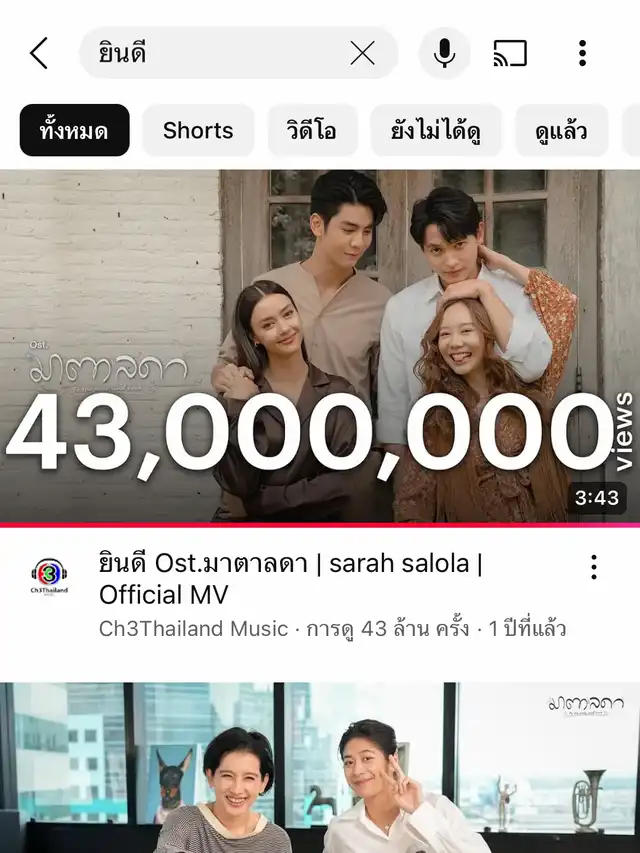Viewport: 640px width, 853px height.
Task: Clear the search query text
Action: point(362,53)
